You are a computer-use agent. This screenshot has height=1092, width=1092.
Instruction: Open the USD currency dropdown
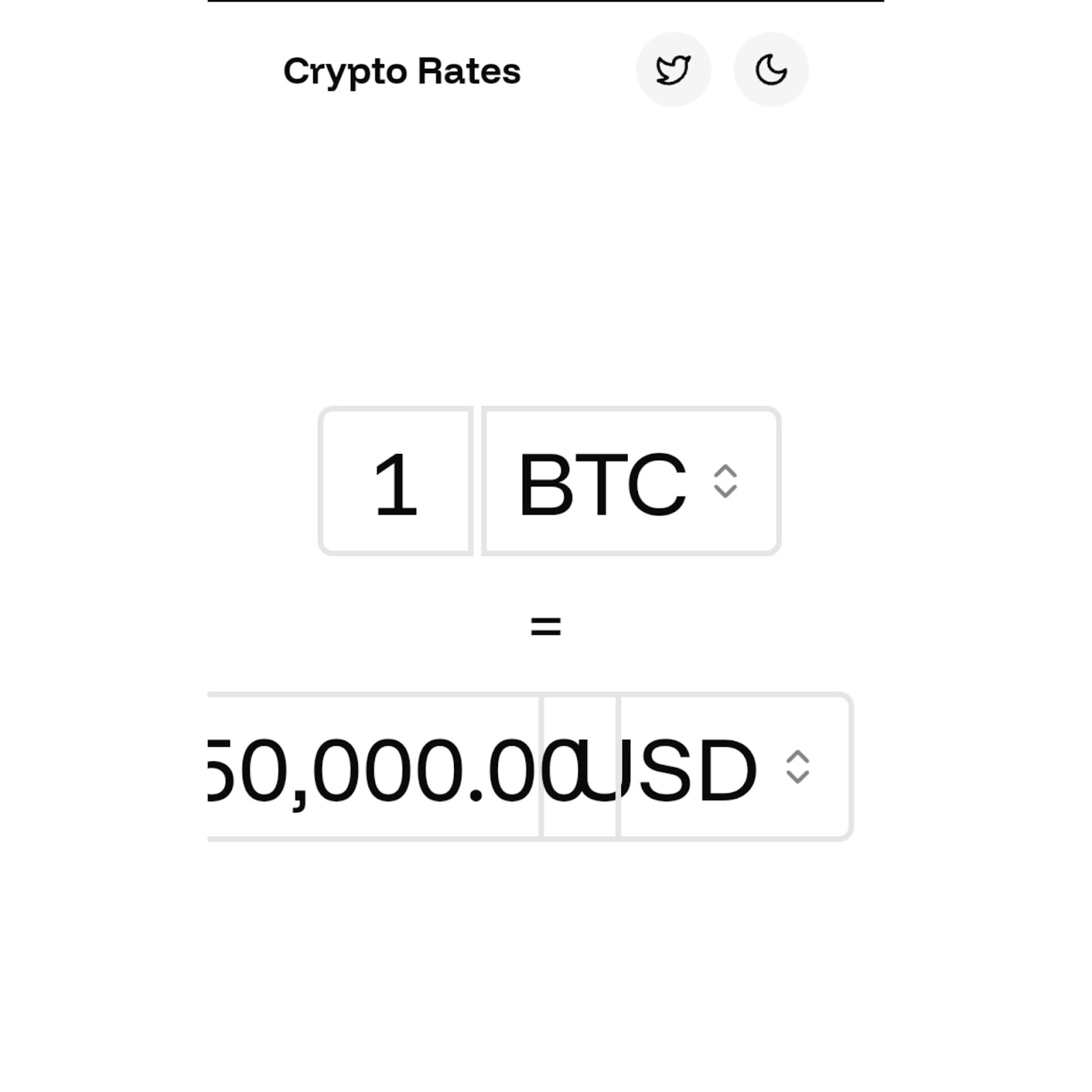point(734,767)
